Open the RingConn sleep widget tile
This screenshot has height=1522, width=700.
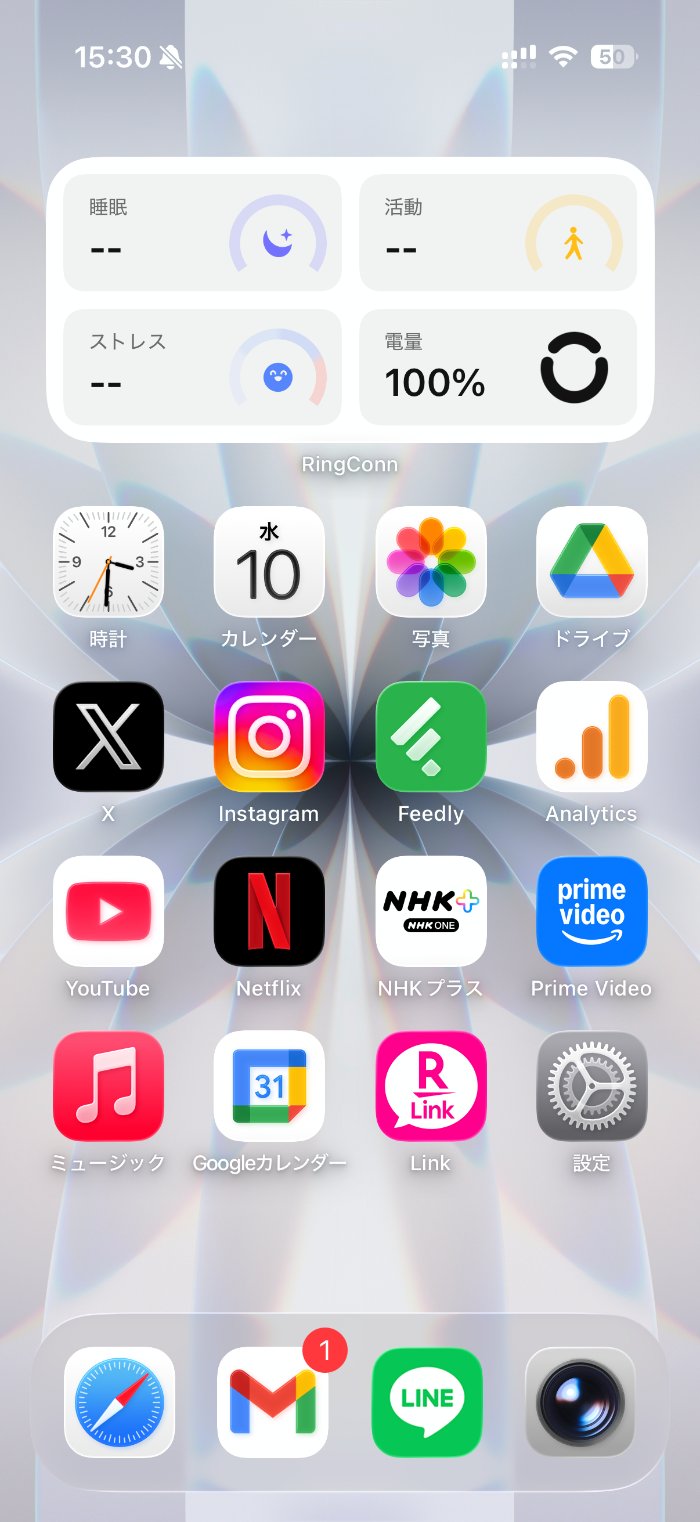point(202,232)
